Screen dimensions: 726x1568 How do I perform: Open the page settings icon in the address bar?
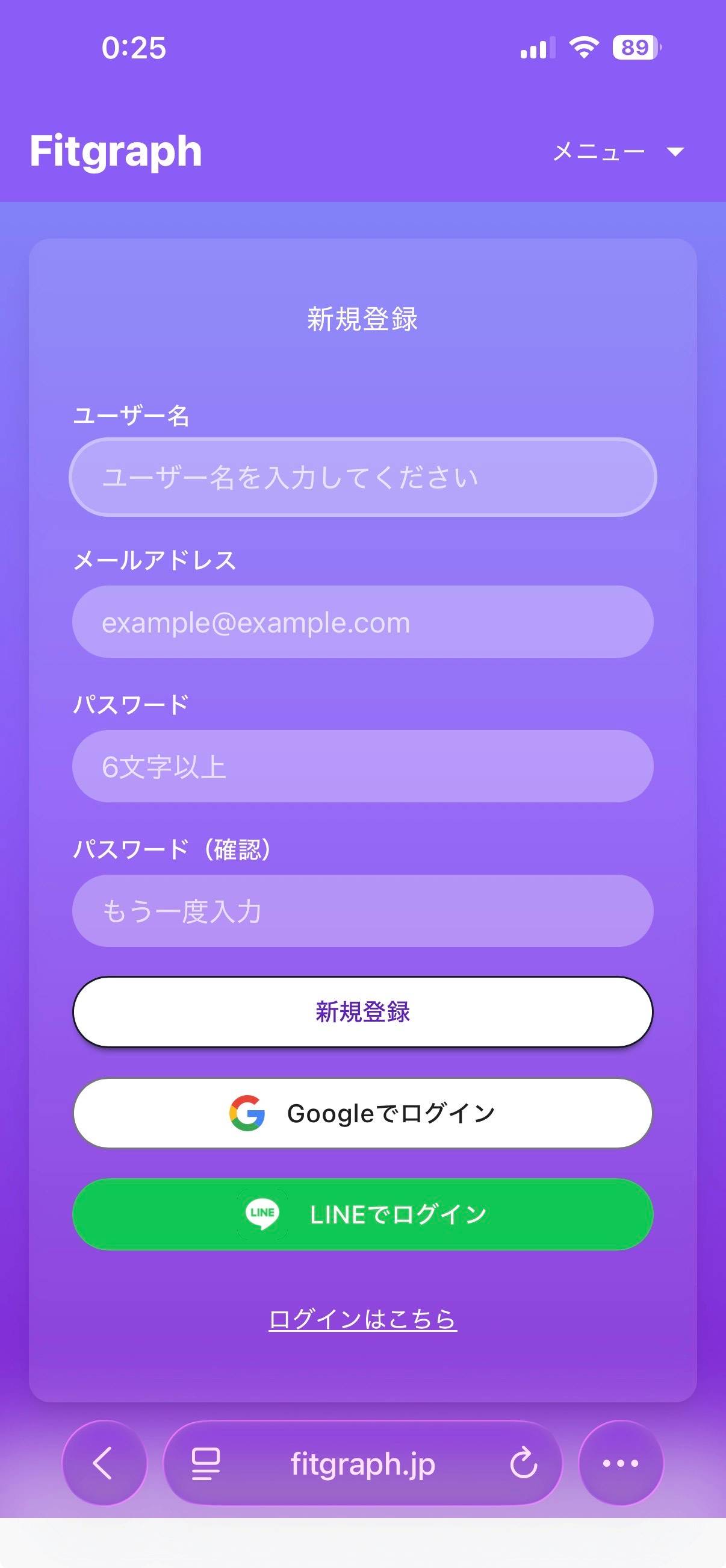(206, 1463)
